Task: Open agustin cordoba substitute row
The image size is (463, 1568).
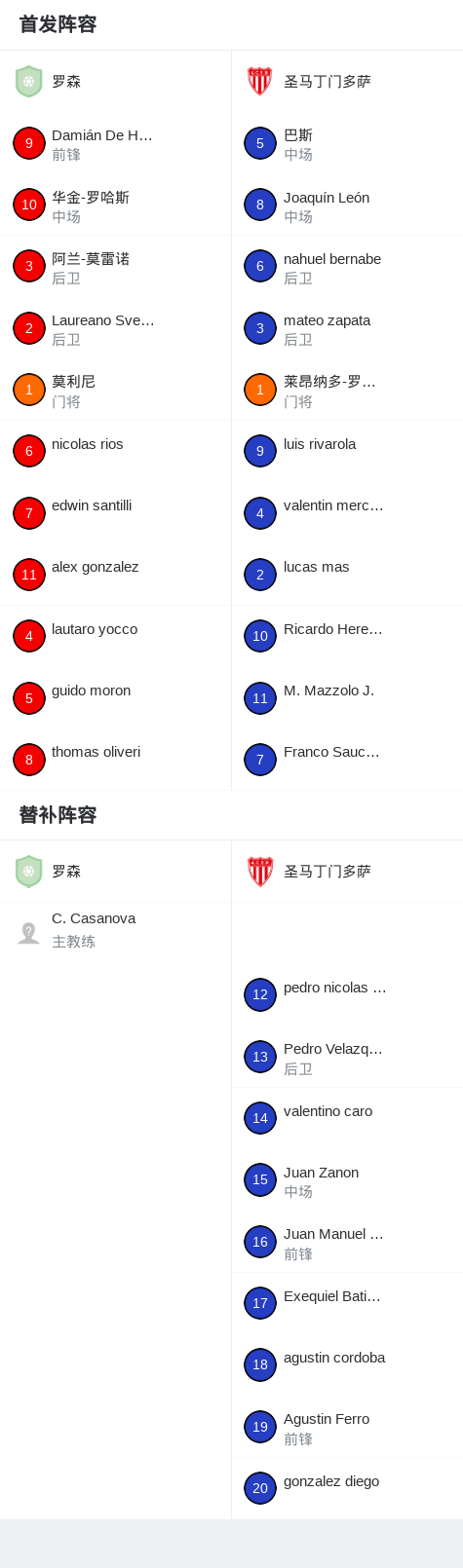Action: (x=347, y=1365)
